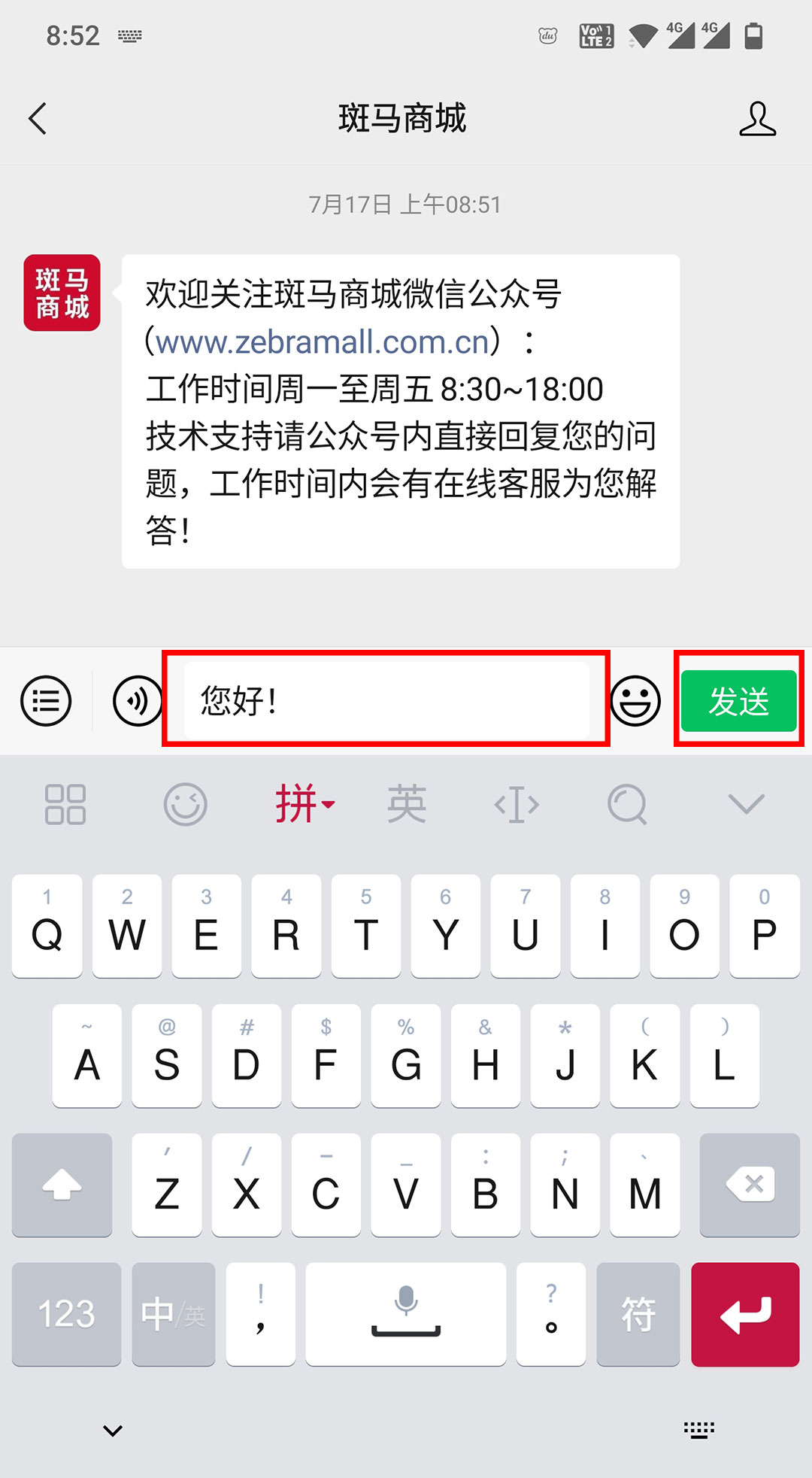The image size is (812, 1478).
Task: Switch to the 123 numeric keypad
Action: [x=66, y=1314]
